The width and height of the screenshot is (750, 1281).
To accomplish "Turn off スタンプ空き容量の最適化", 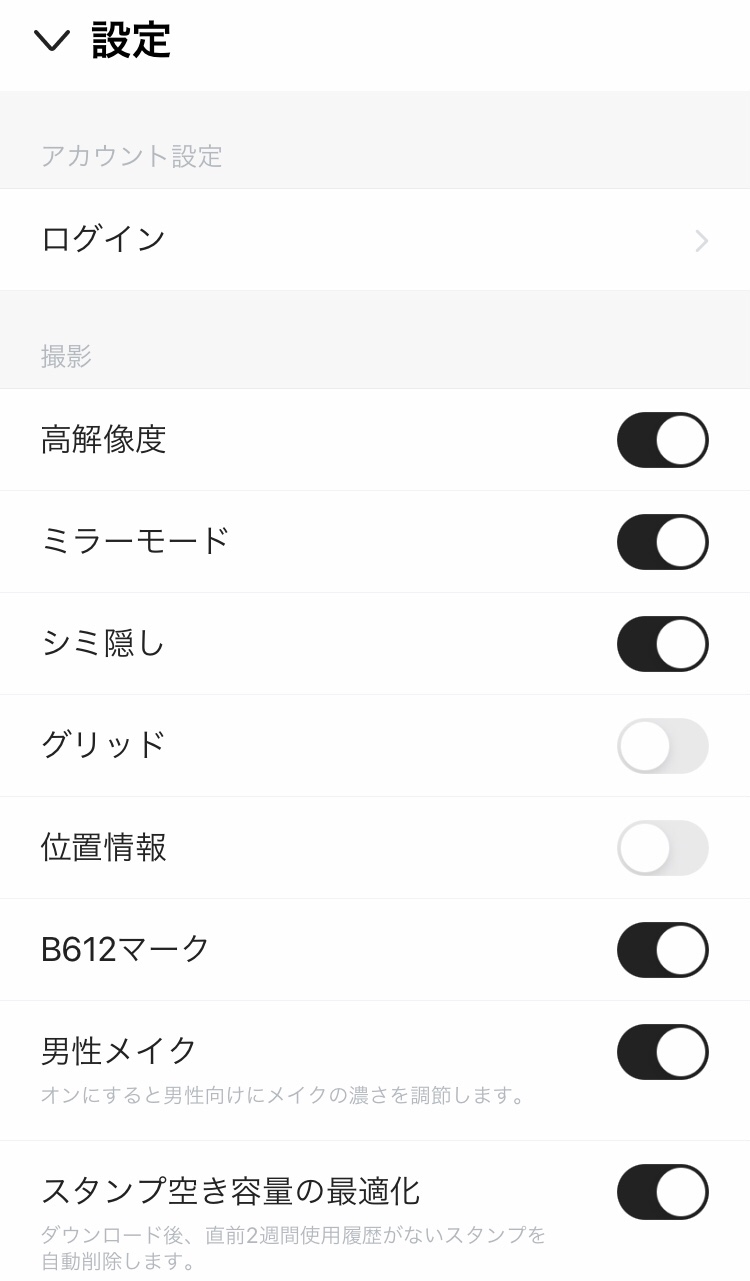I will click(662, 1192).
